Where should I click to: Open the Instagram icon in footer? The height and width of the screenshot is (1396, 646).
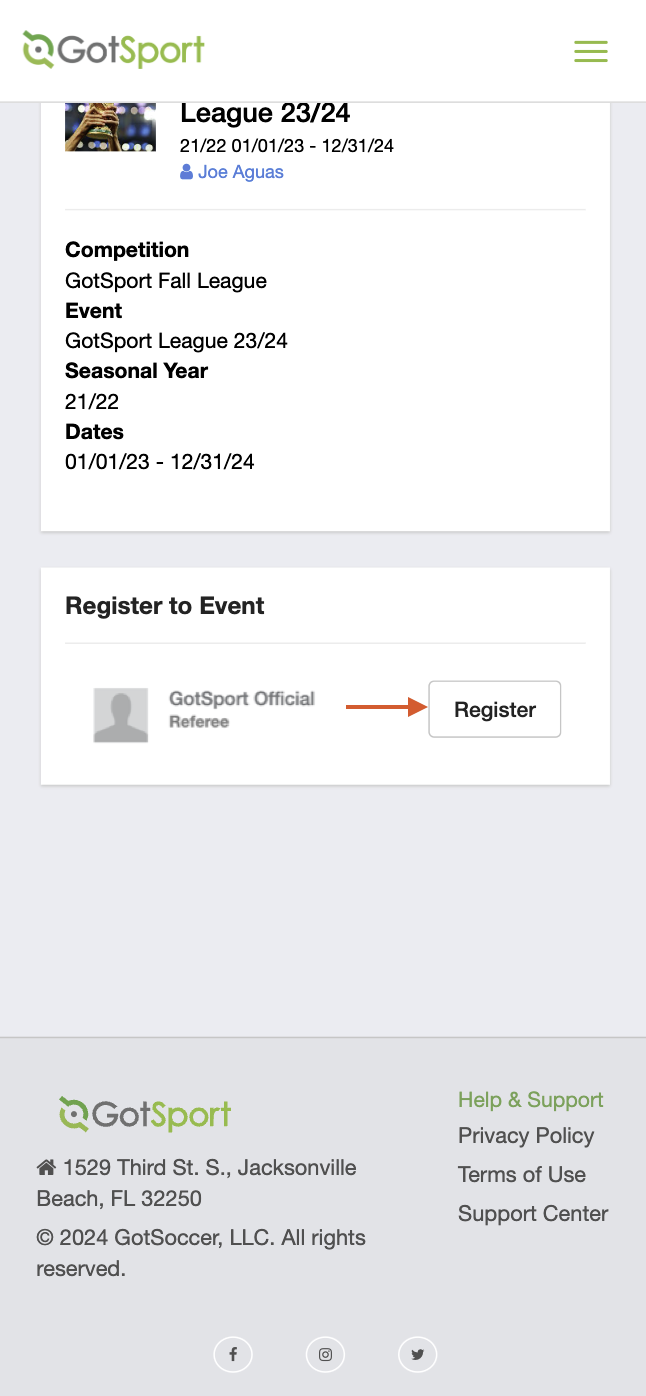pyautogui.click(x=325, y=1355)
